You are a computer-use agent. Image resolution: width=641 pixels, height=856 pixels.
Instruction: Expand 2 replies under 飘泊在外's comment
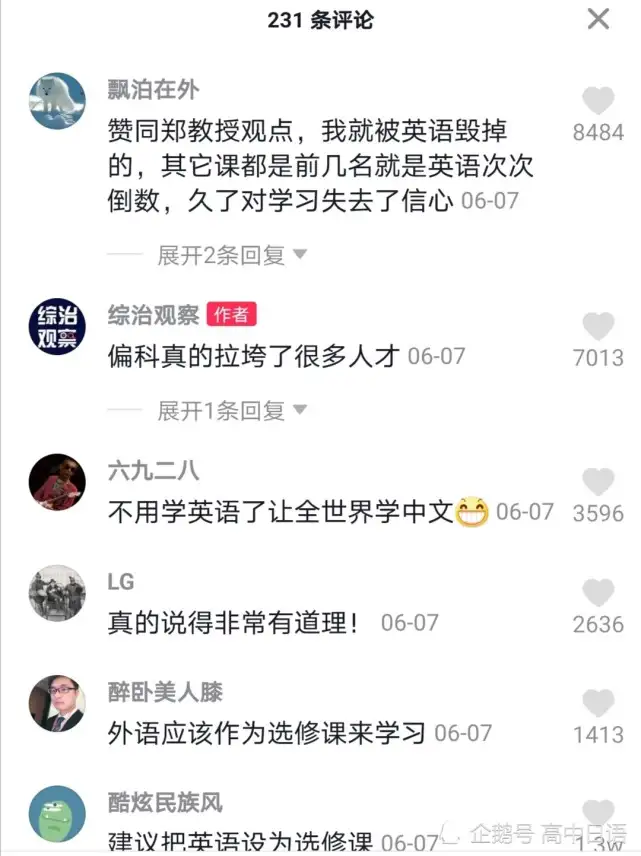click(232, 255)
